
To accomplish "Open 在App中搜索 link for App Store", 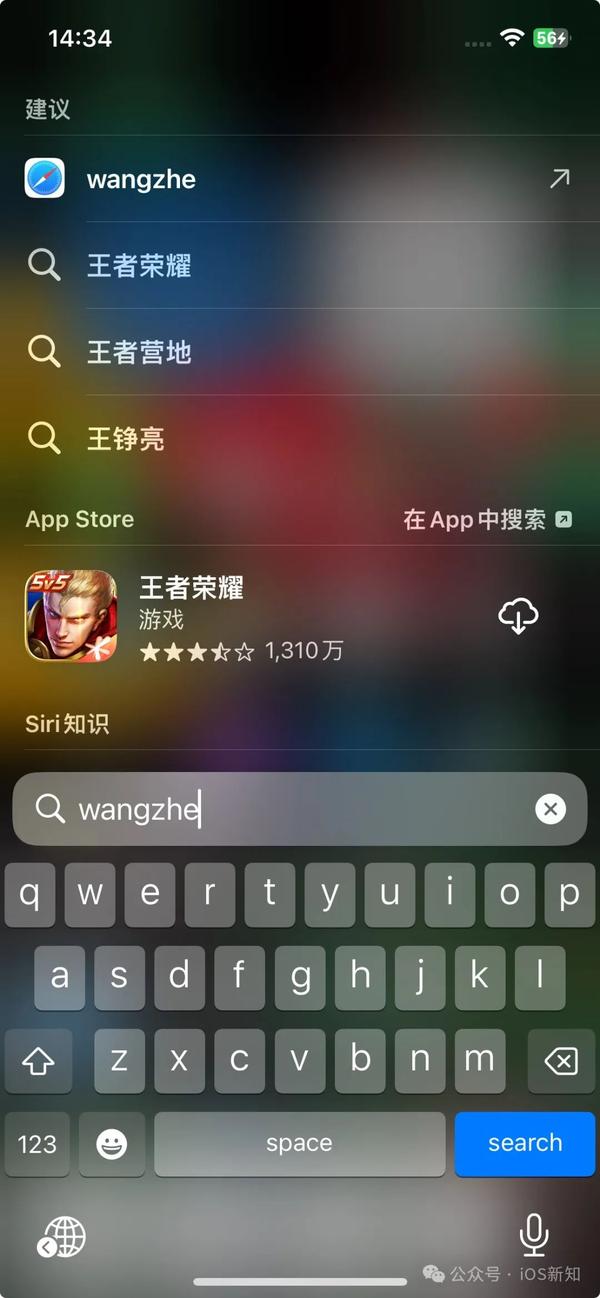I will click(487, 519).
